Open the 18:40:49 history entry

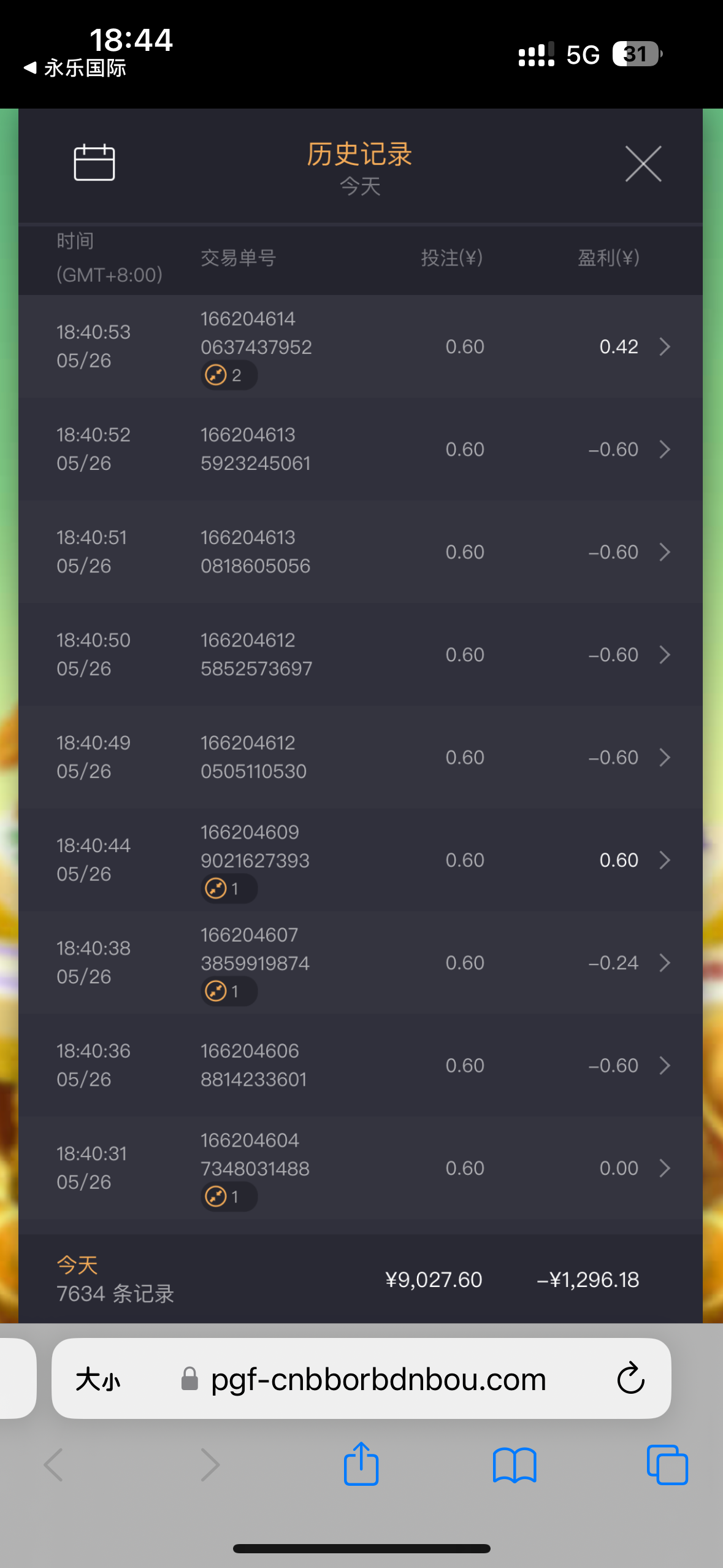tap(361, 757)
